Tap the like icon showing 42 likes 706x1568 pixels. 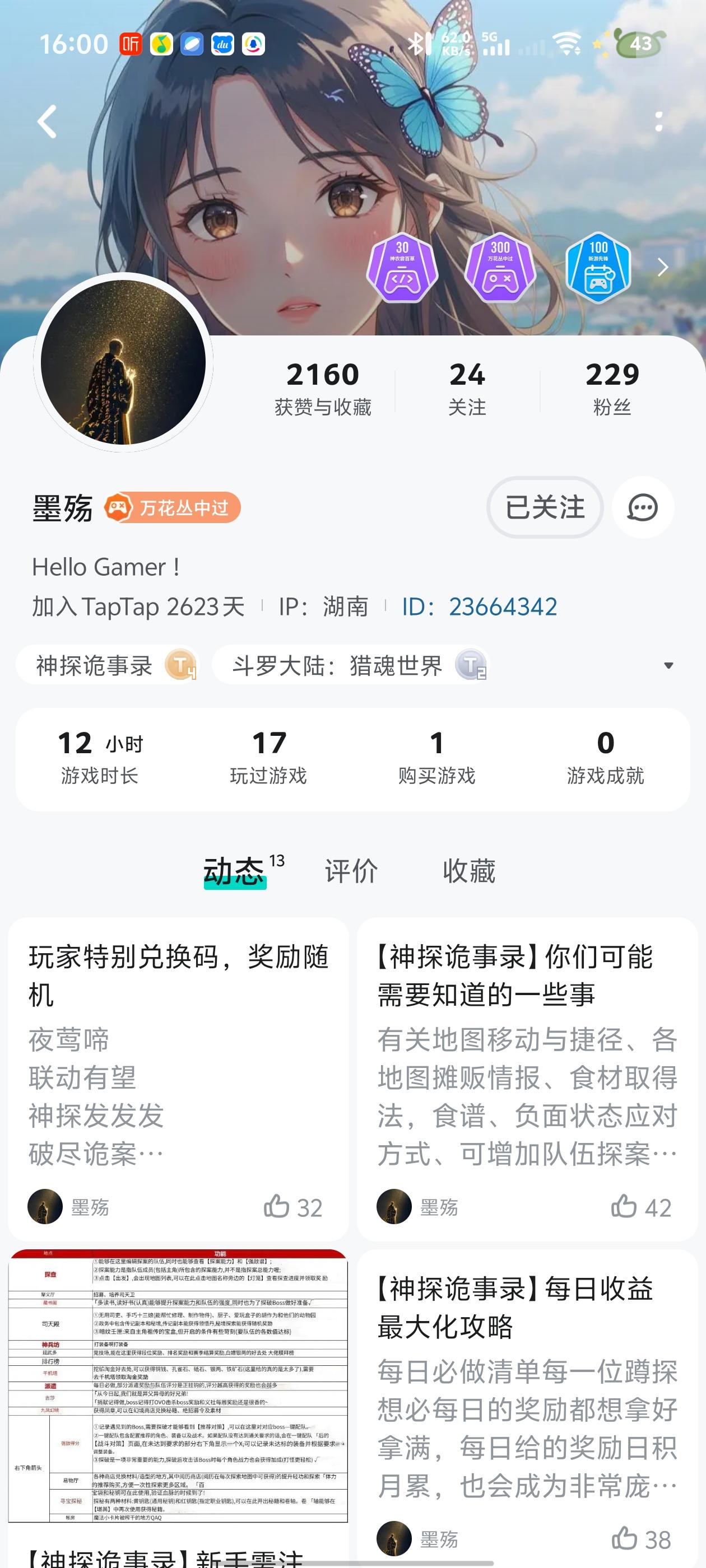click(623, 1208)
